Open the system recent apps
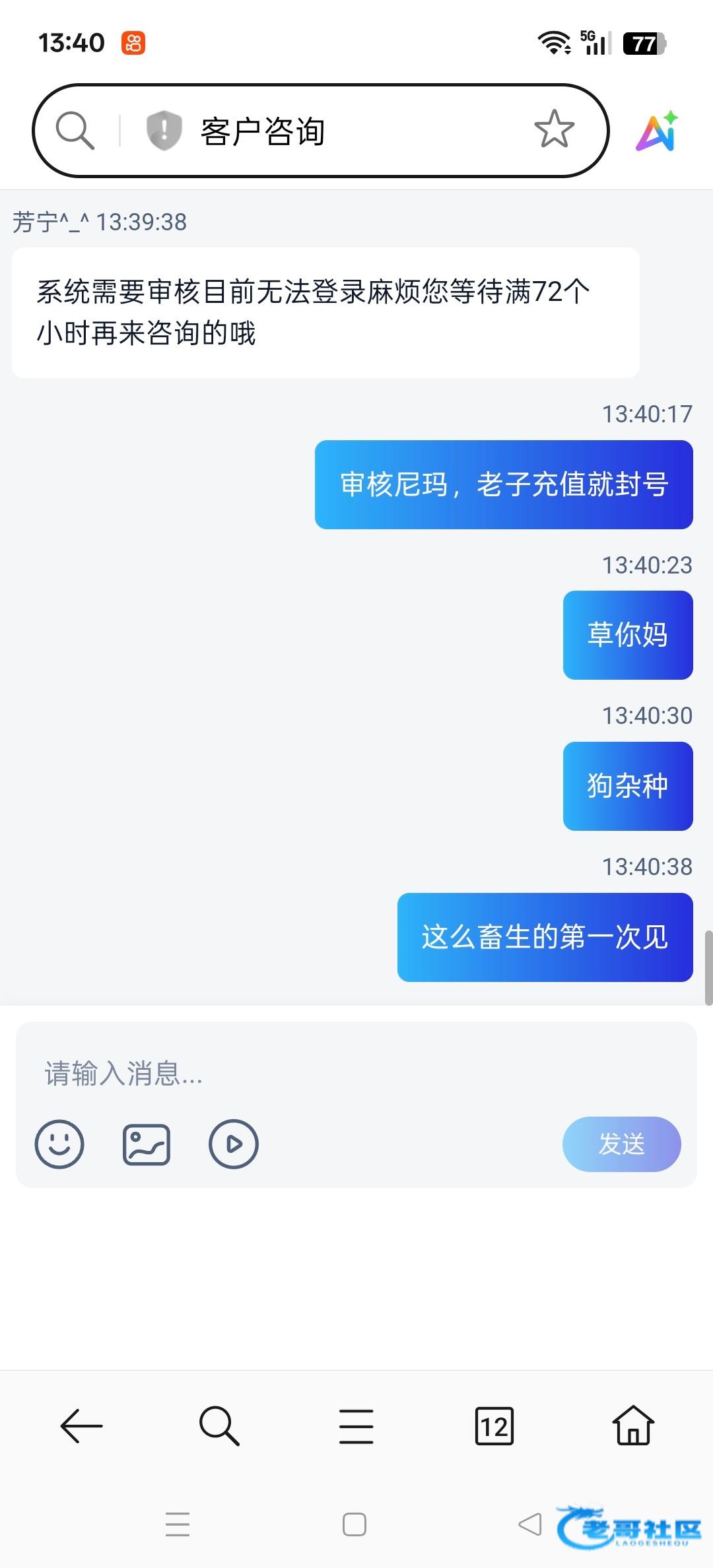Screen dimensions: 713x1568 178,1524
